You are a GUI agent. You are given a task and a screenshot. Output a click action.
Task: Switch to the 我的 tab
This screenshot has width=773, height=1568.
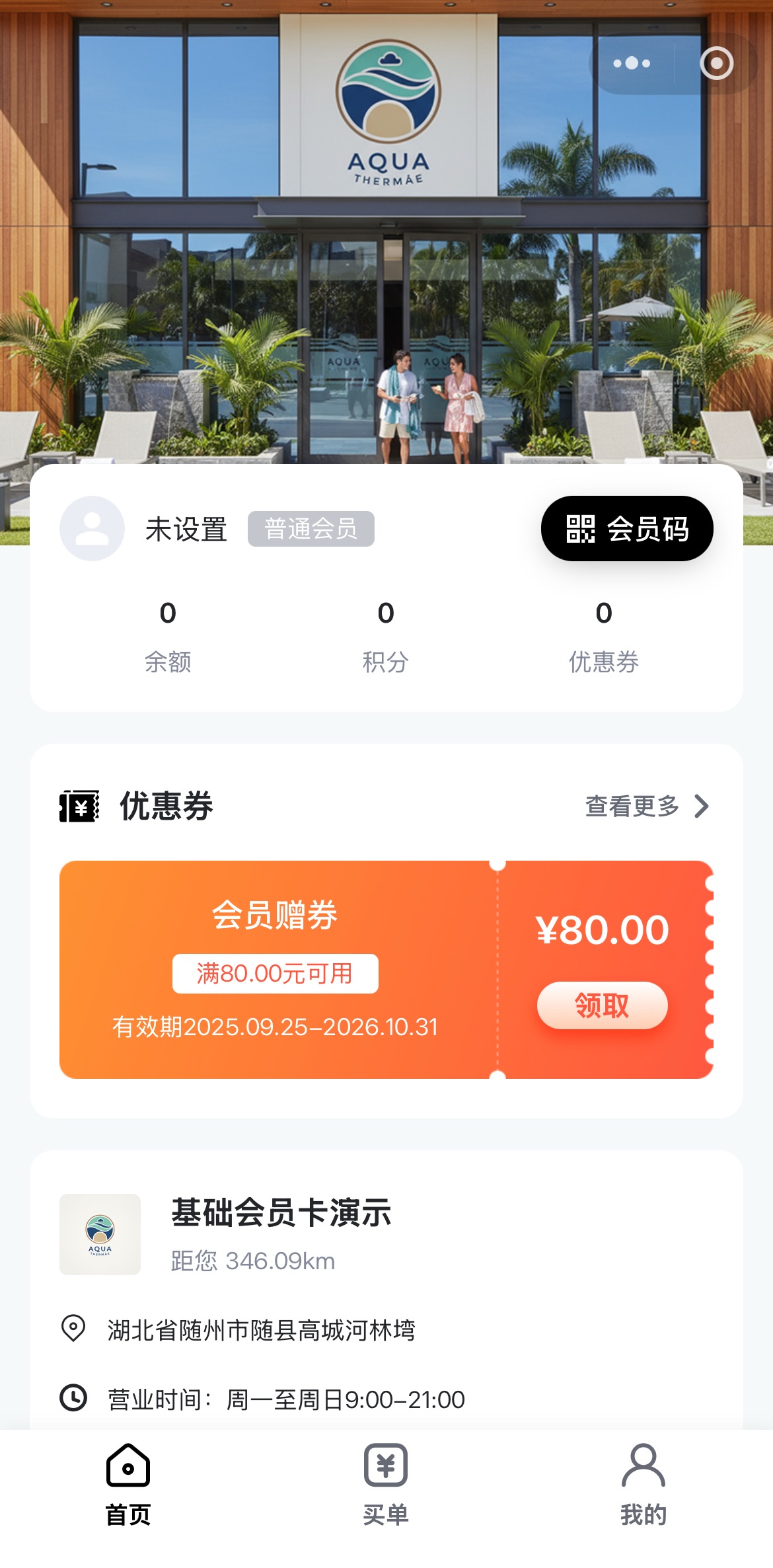pyautogui.click(x=643, y=1485)
